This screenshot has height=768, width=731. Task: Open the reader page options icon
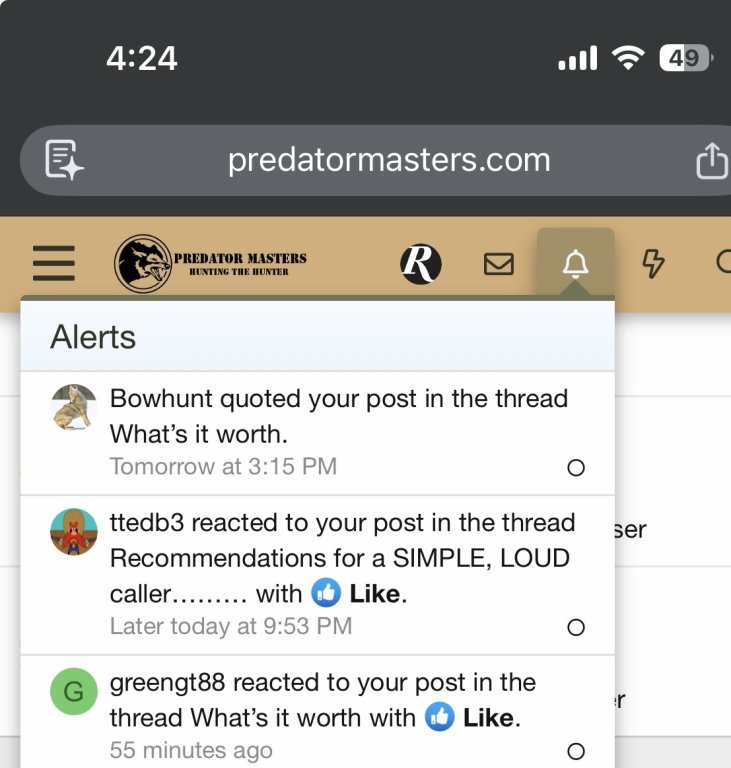(64, 160)
